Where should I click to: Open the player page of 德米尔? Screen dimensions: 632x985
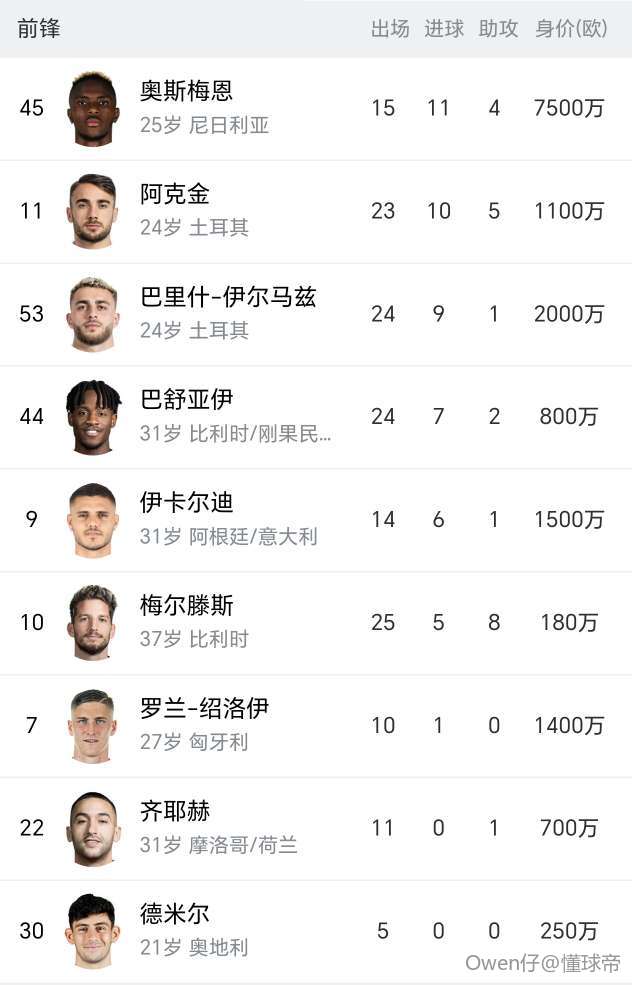(175, 916)
